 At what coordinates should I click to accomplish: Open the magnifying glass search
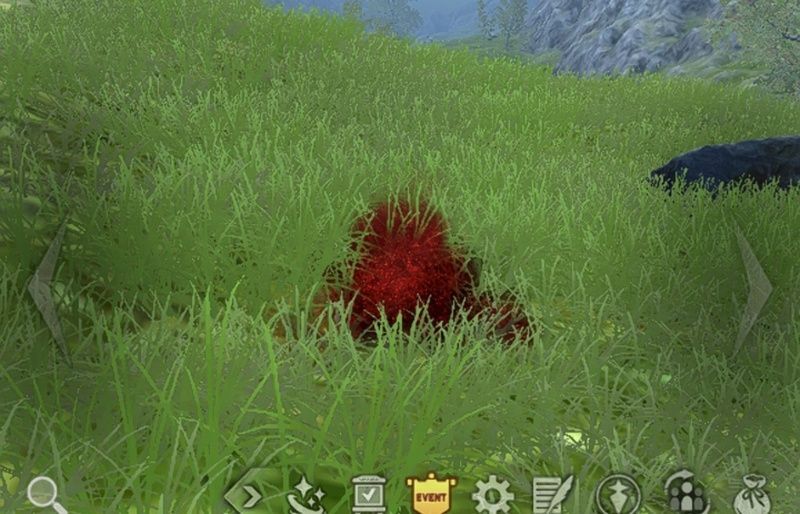coord(44,494)
